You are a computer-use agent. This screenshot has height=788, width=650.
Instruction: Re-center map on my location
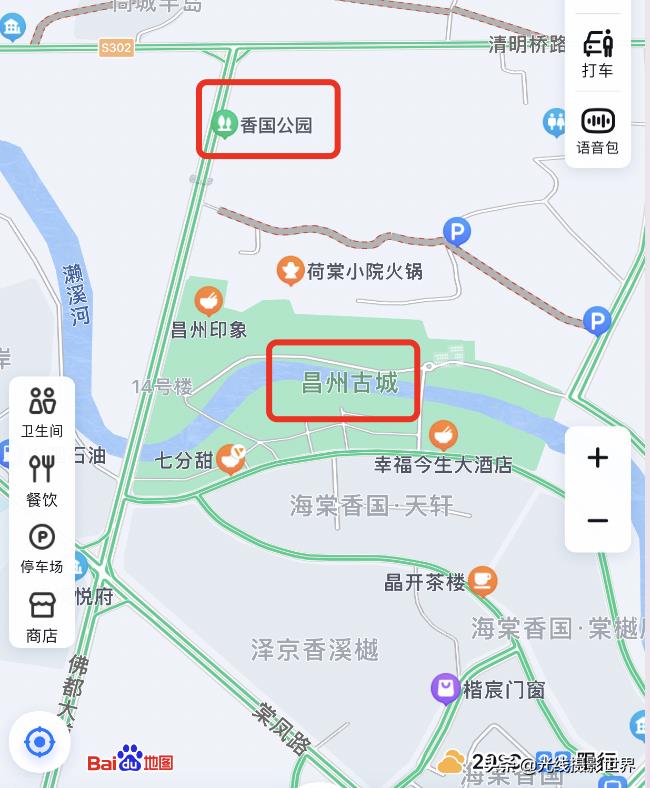coord(40,742)
